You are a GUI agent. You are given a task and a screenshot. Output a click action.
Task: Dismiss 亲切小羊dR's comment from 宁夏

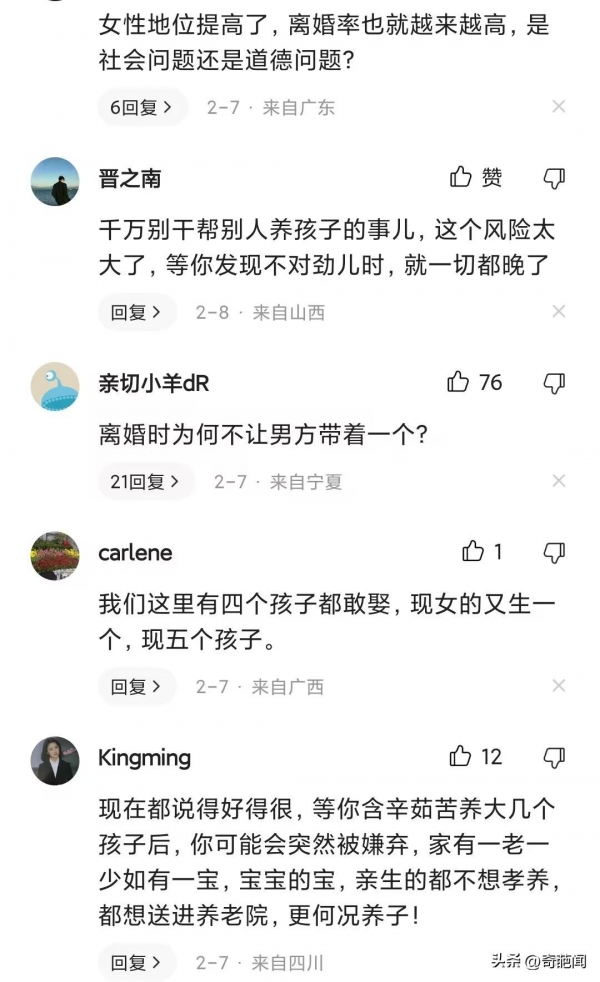(x=559, y=482)
